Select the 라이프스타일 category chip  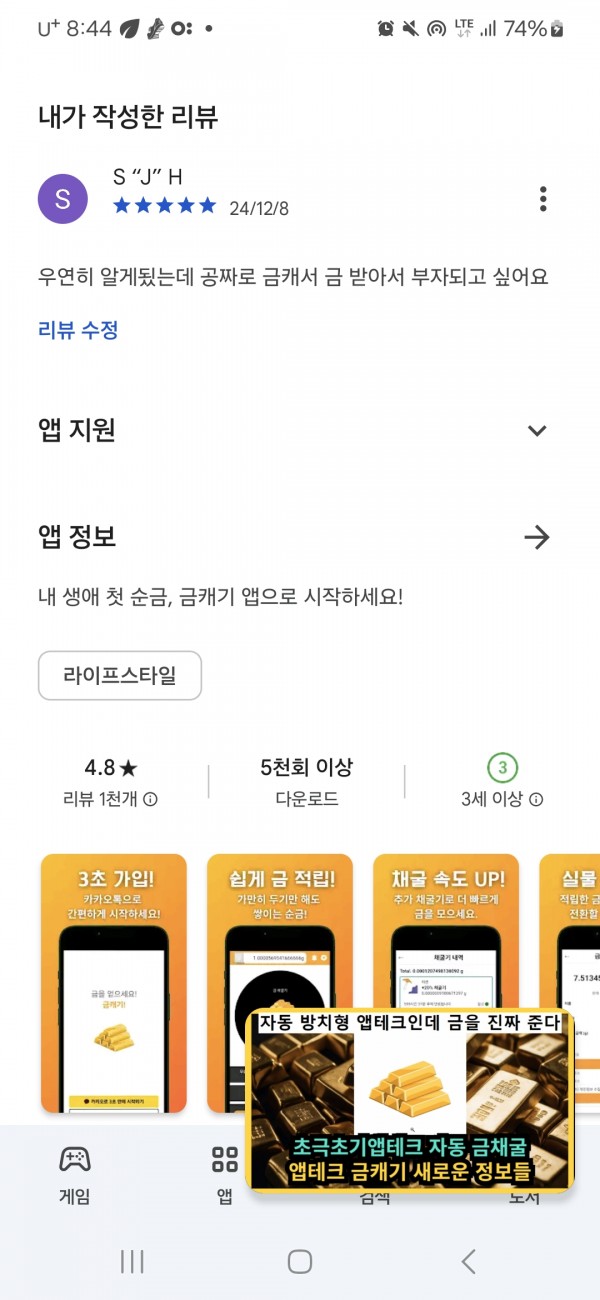tap(120, 675)
